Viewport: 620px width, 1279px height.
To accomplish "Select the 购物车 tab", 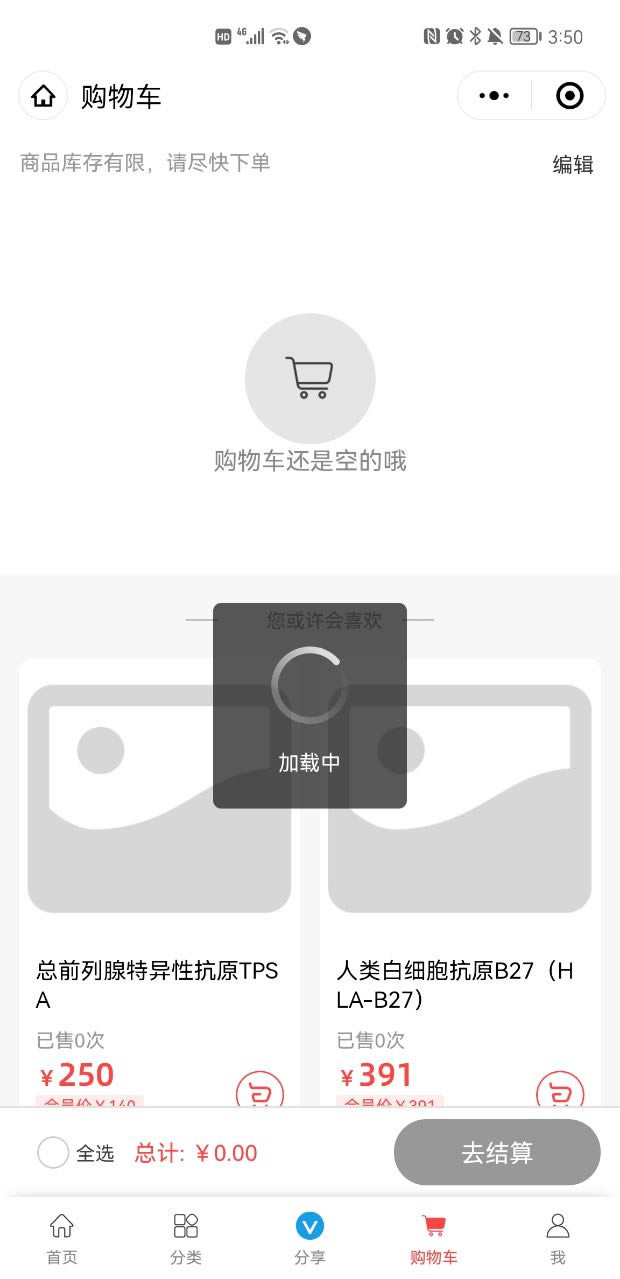I will [433, 1238].
